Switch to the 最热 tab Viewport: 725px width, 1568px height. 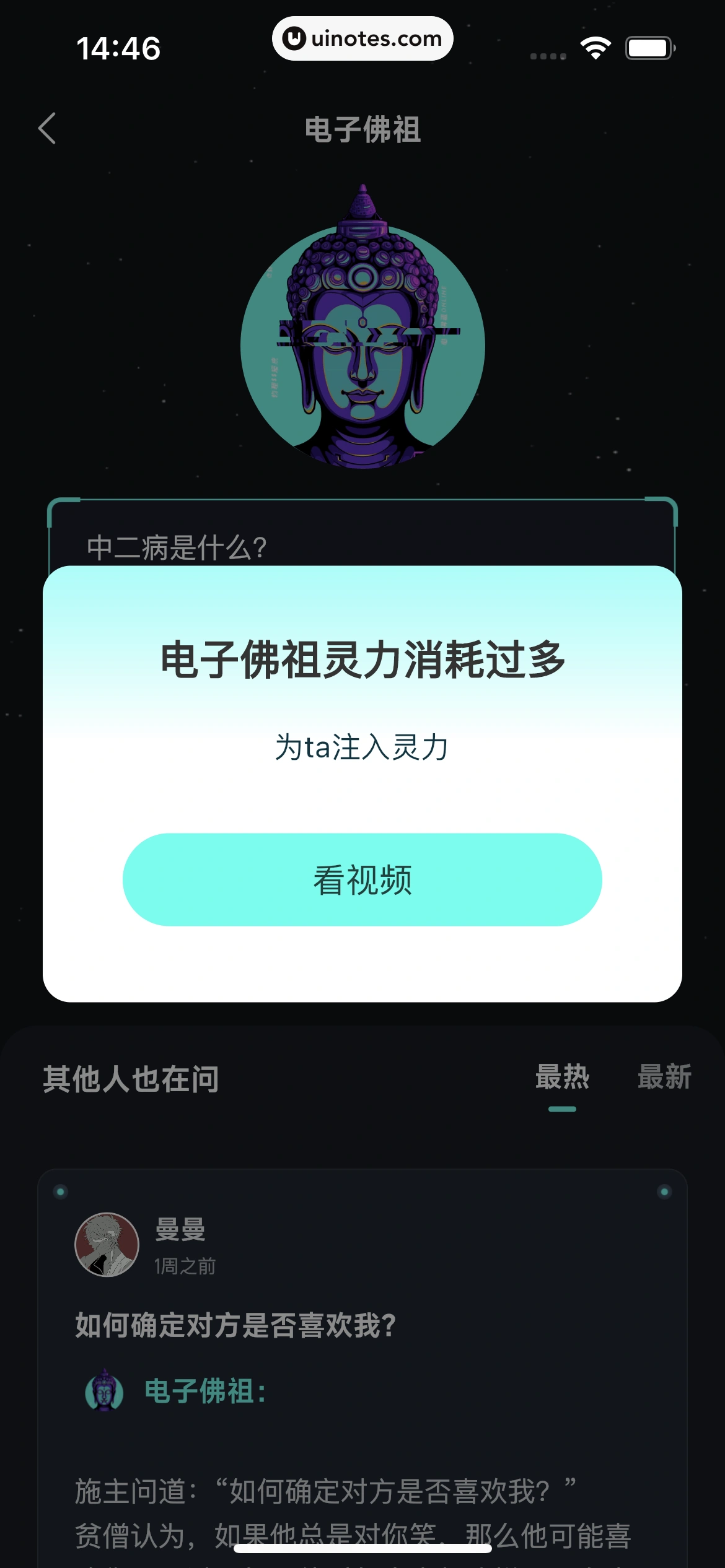click(563, 1078)
